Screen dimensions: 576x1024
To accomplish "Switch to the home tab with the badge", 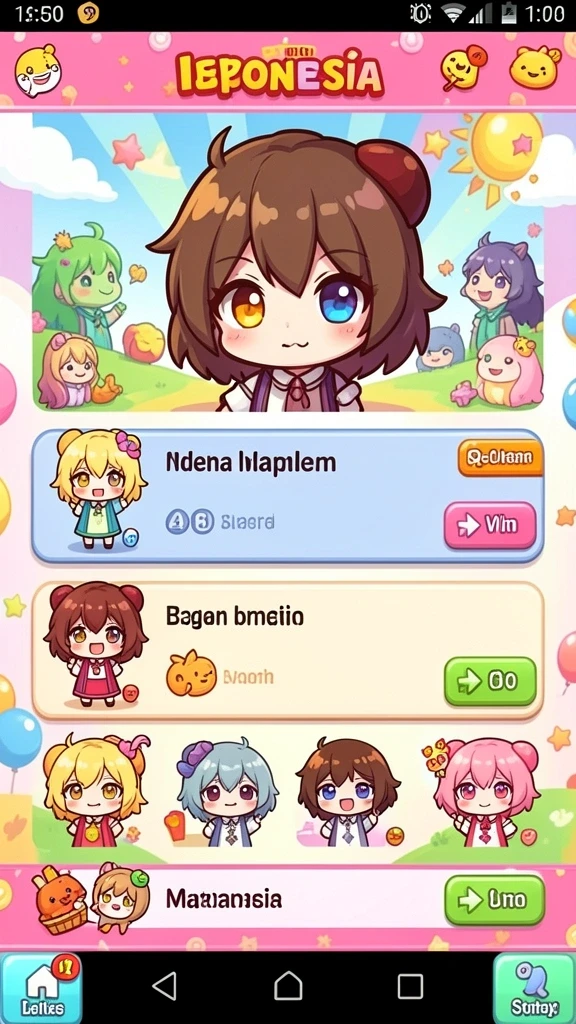I will tap(40, 987).
